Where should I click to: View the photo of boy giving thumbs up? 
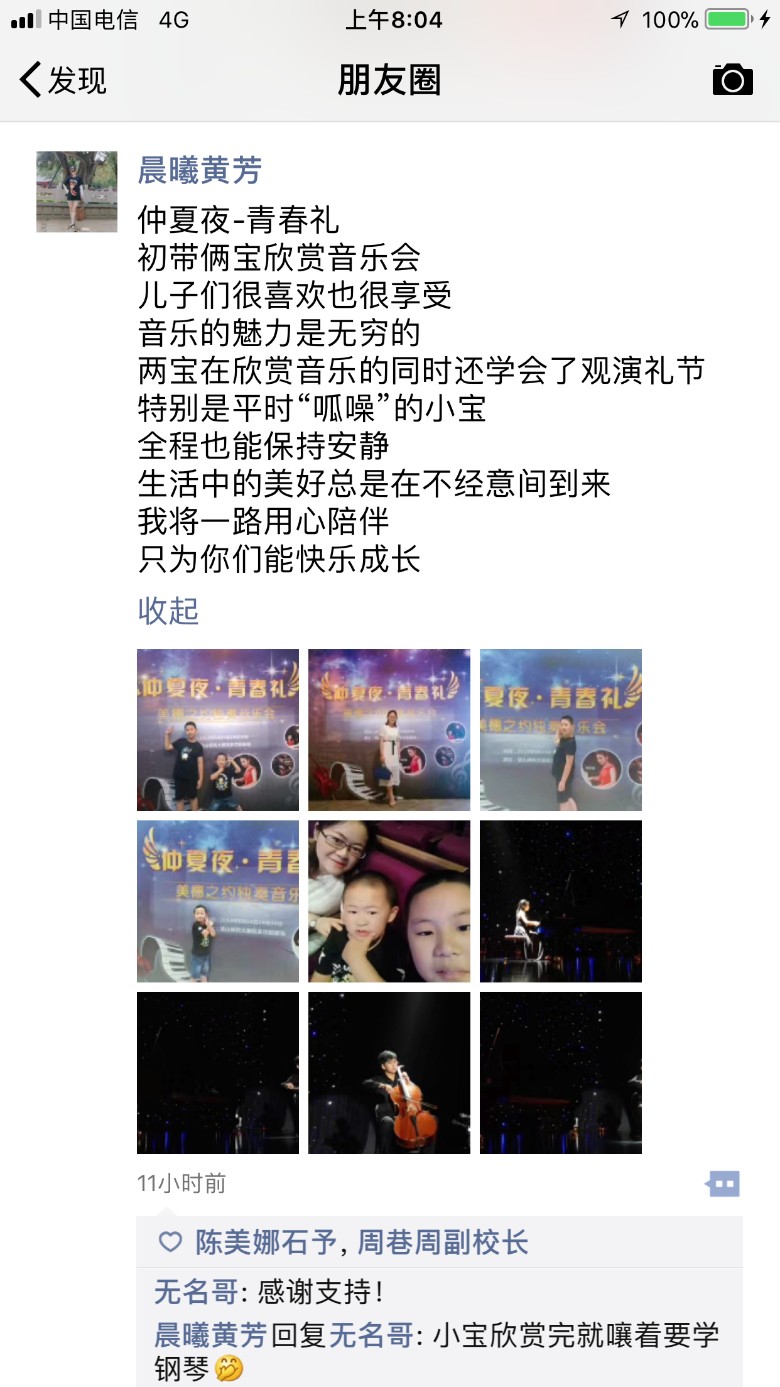(218, 901)
